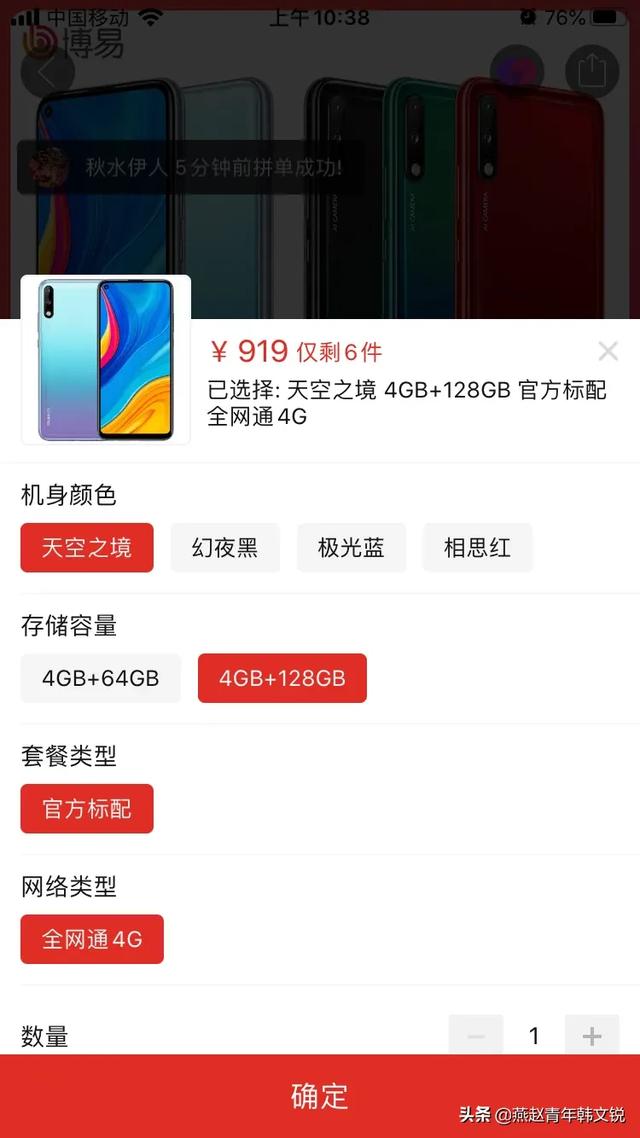Open the product thumbnail image

pyautogui.click(x=106, y=360)
